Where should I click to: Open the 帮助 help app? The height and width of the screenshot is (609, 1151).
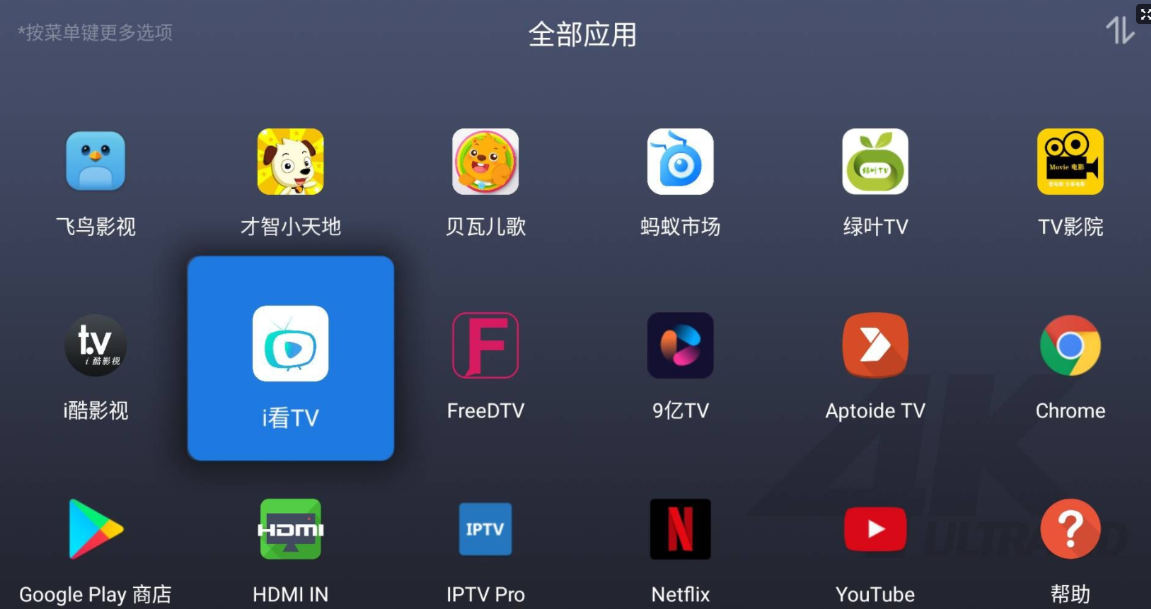[x=1070, y=529]
